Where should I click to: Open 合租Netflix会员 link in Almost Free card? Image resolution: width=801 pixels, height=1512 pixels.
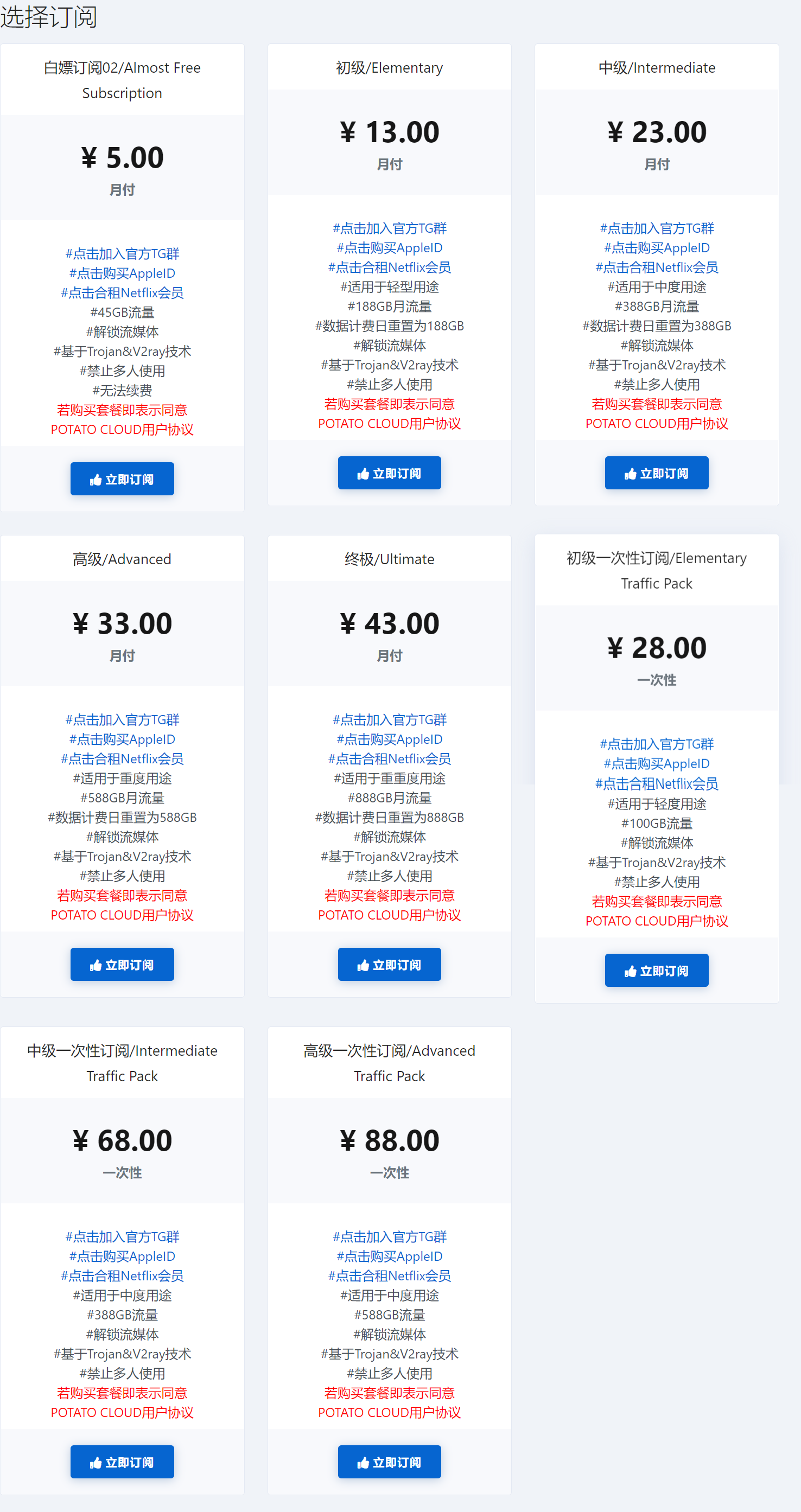coord(122,293)
